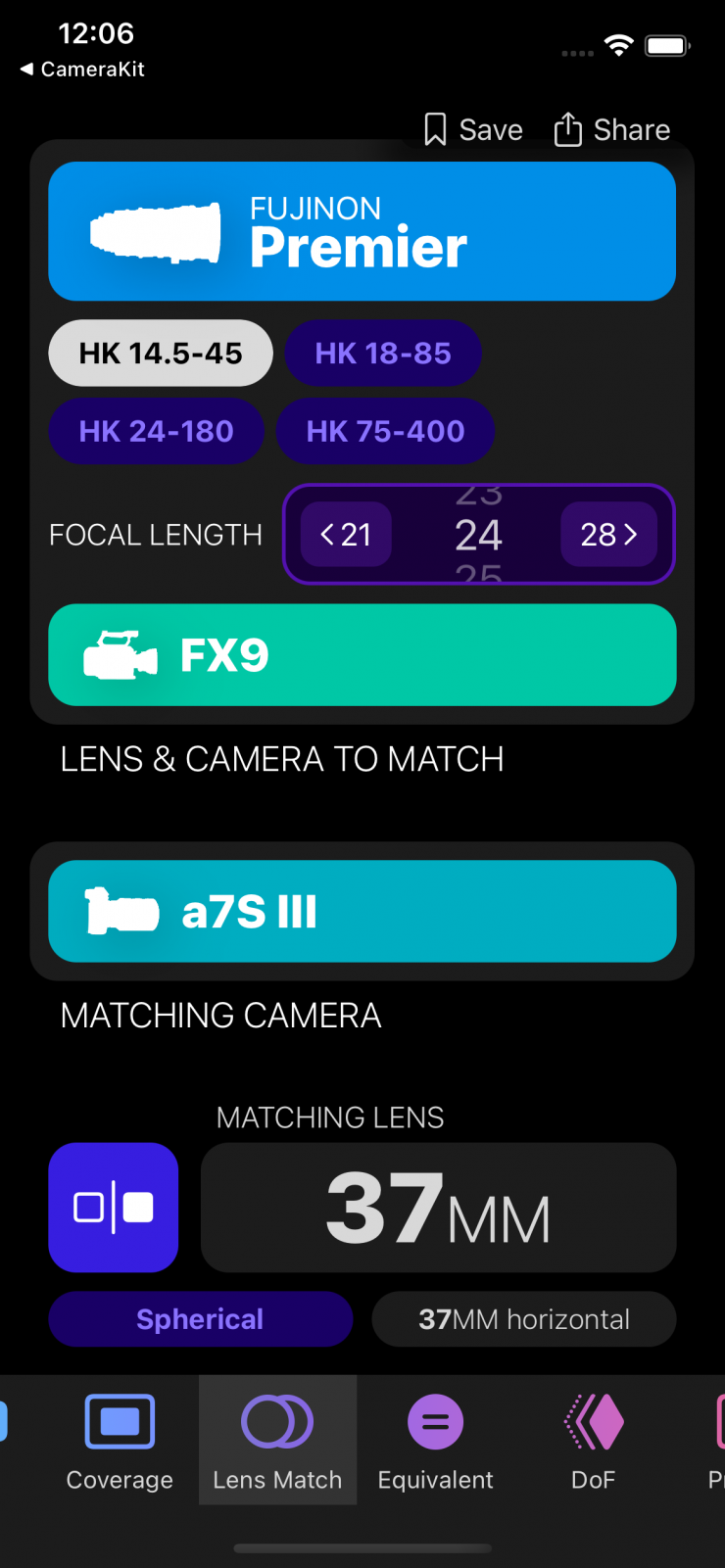Switch to the Coverage tab
The image size is (725, 1568).
coord(120,1442)
